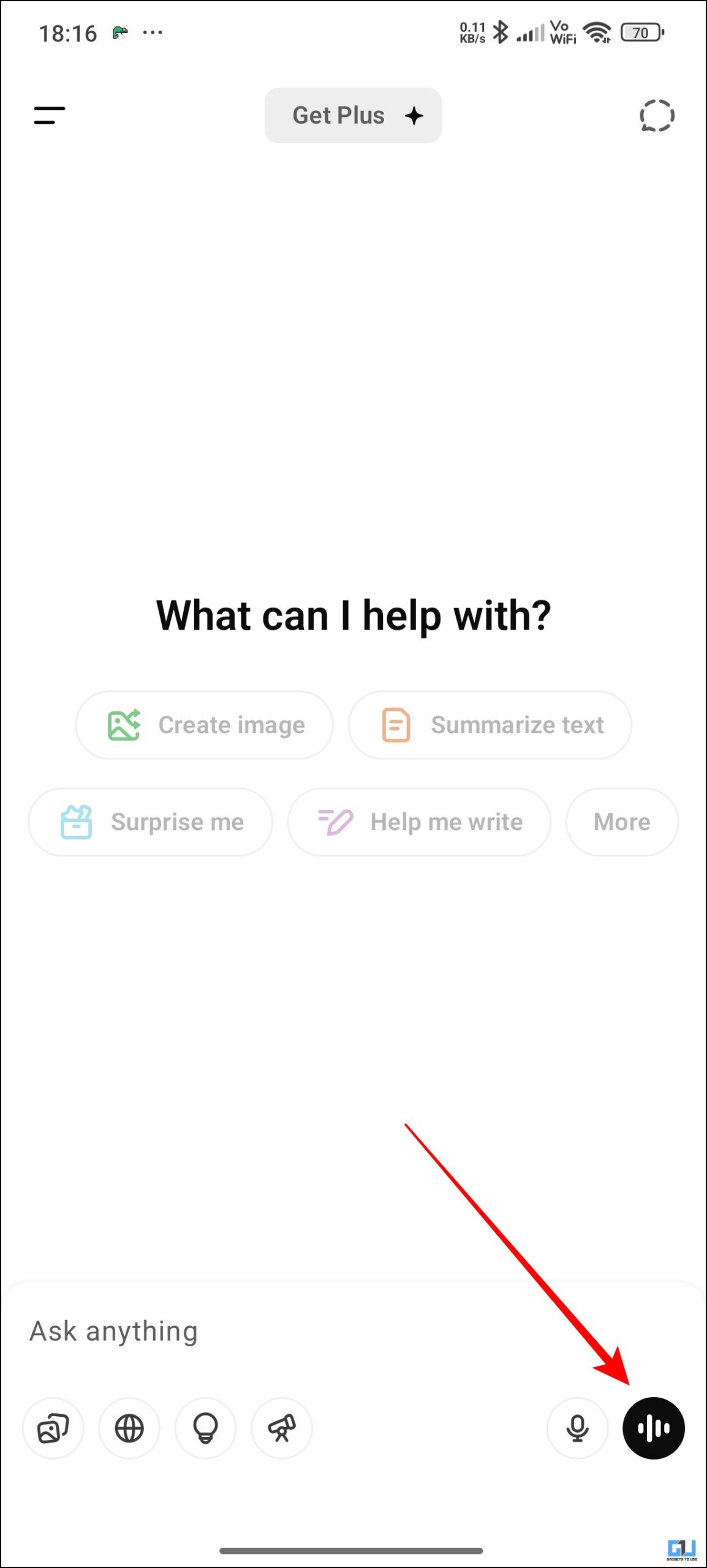Screen dimensions: 707x1568
Task: Dictate with the microphone icon
Action: (578, 1428)
